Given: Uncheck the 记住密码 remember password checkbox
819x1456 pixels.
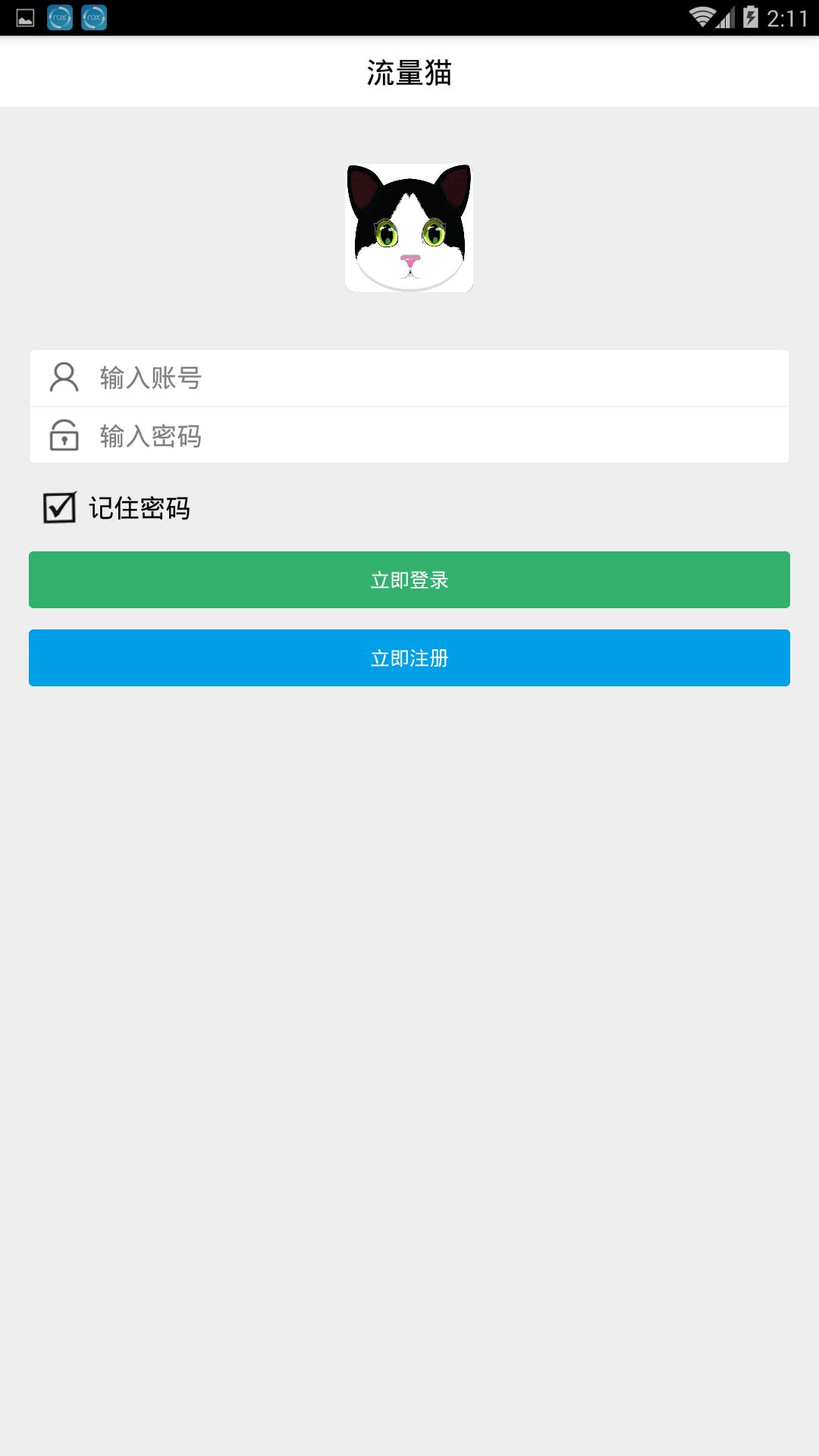Looking at the screenshot, I should click(60, 507).
